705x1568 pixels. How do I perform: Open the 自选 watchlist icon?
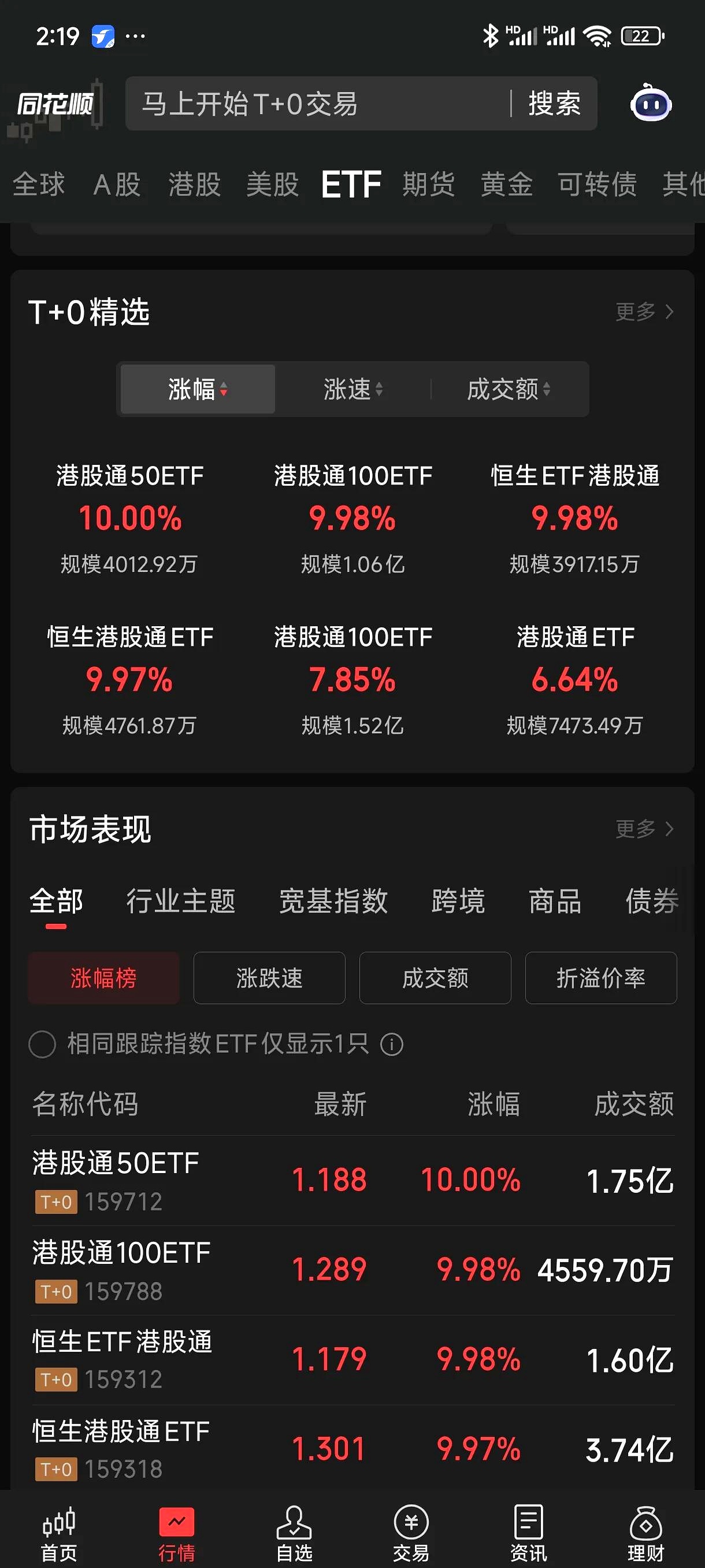[294, 1528]
